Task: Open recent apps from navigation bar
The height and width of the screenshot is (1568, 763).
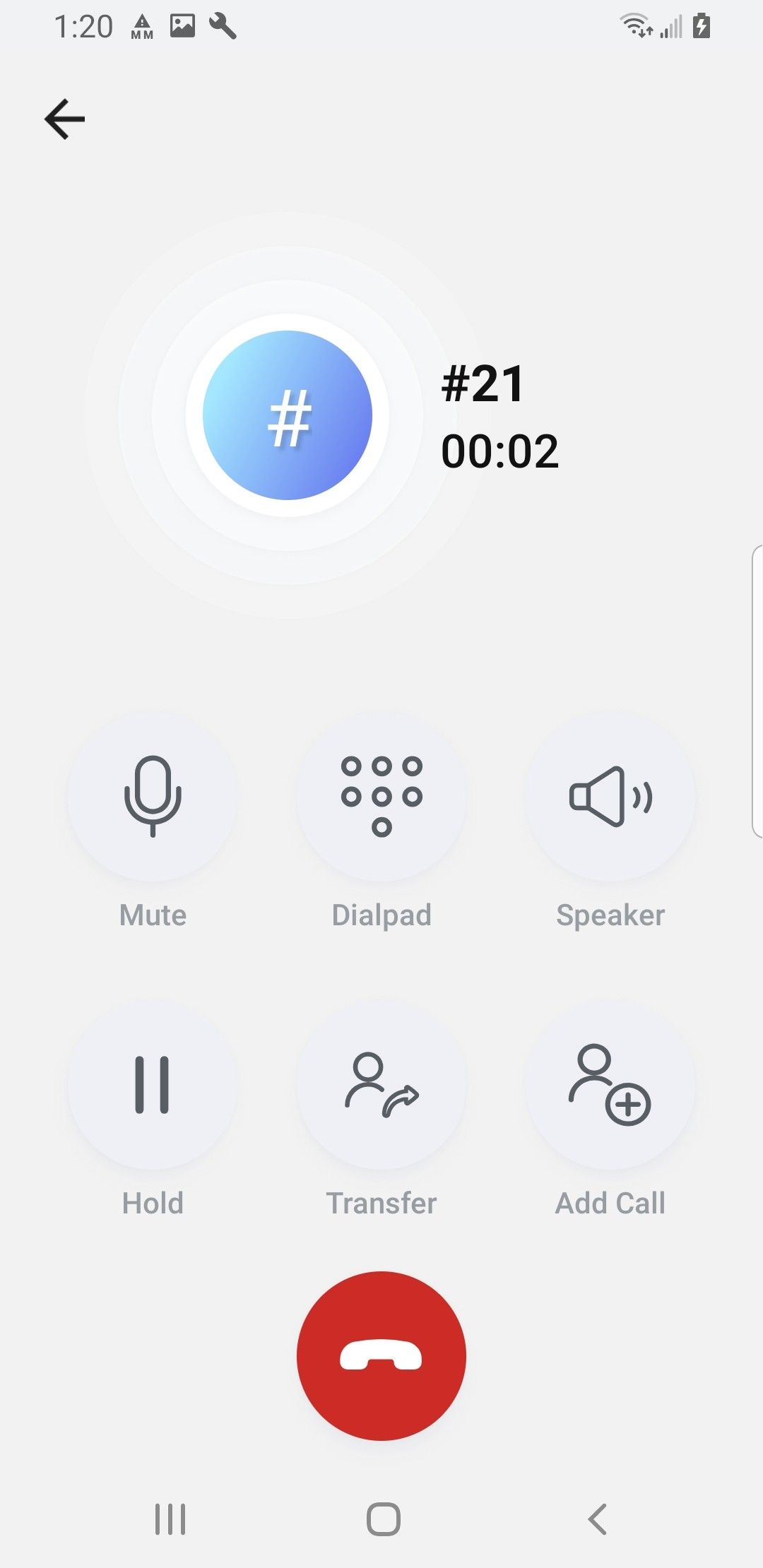Action: [170, 1519]
